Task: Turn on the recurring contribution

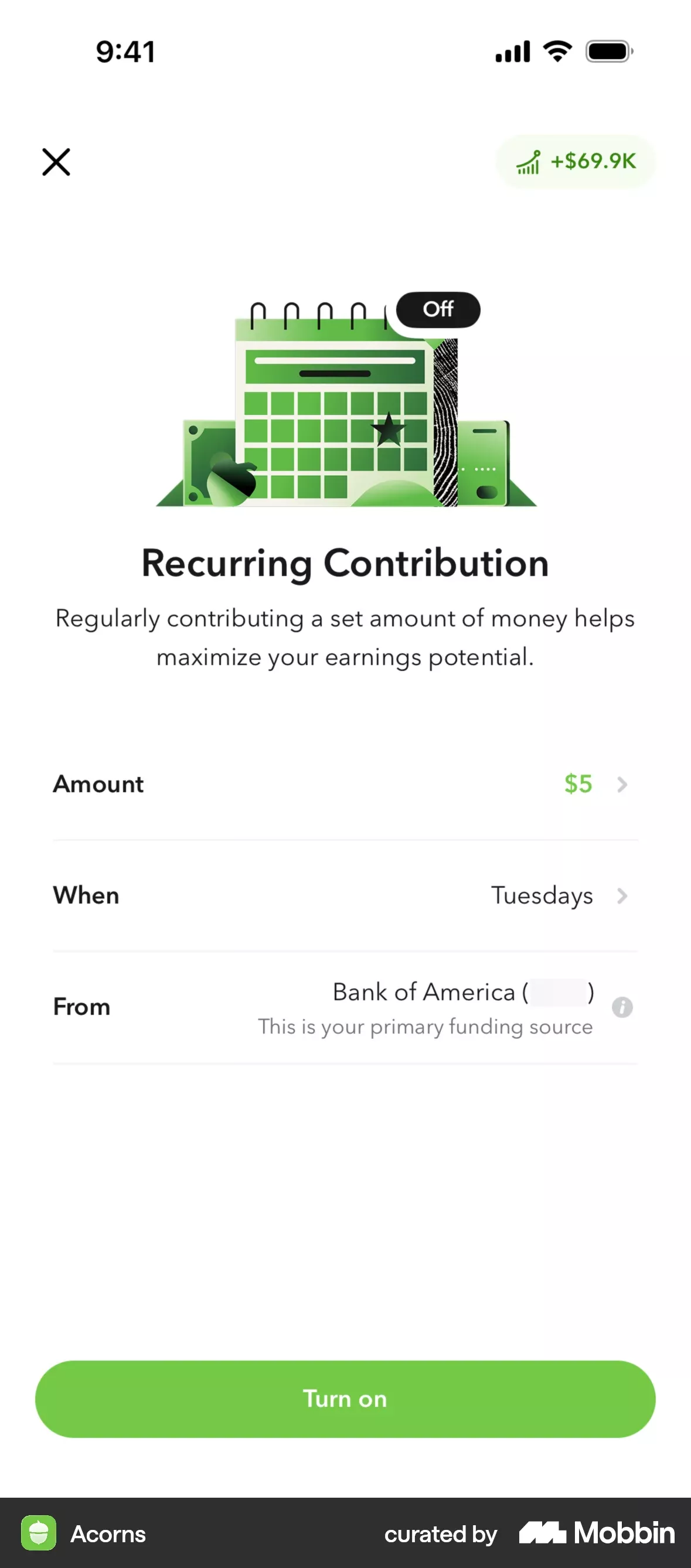Action: tap(345, 1399)
